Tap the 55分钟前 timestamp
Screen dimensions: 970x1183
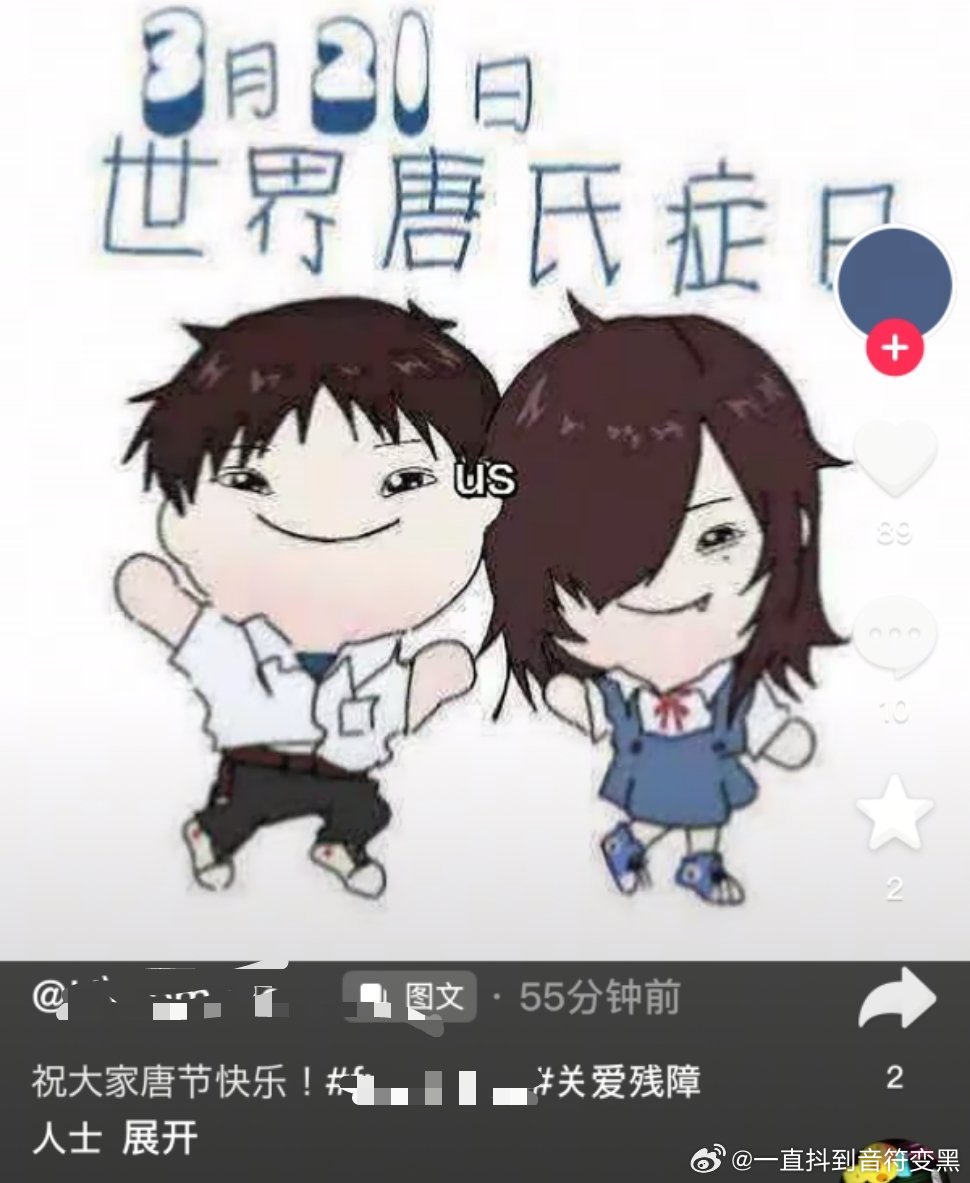pyautogui.click(x=600, y=996)
